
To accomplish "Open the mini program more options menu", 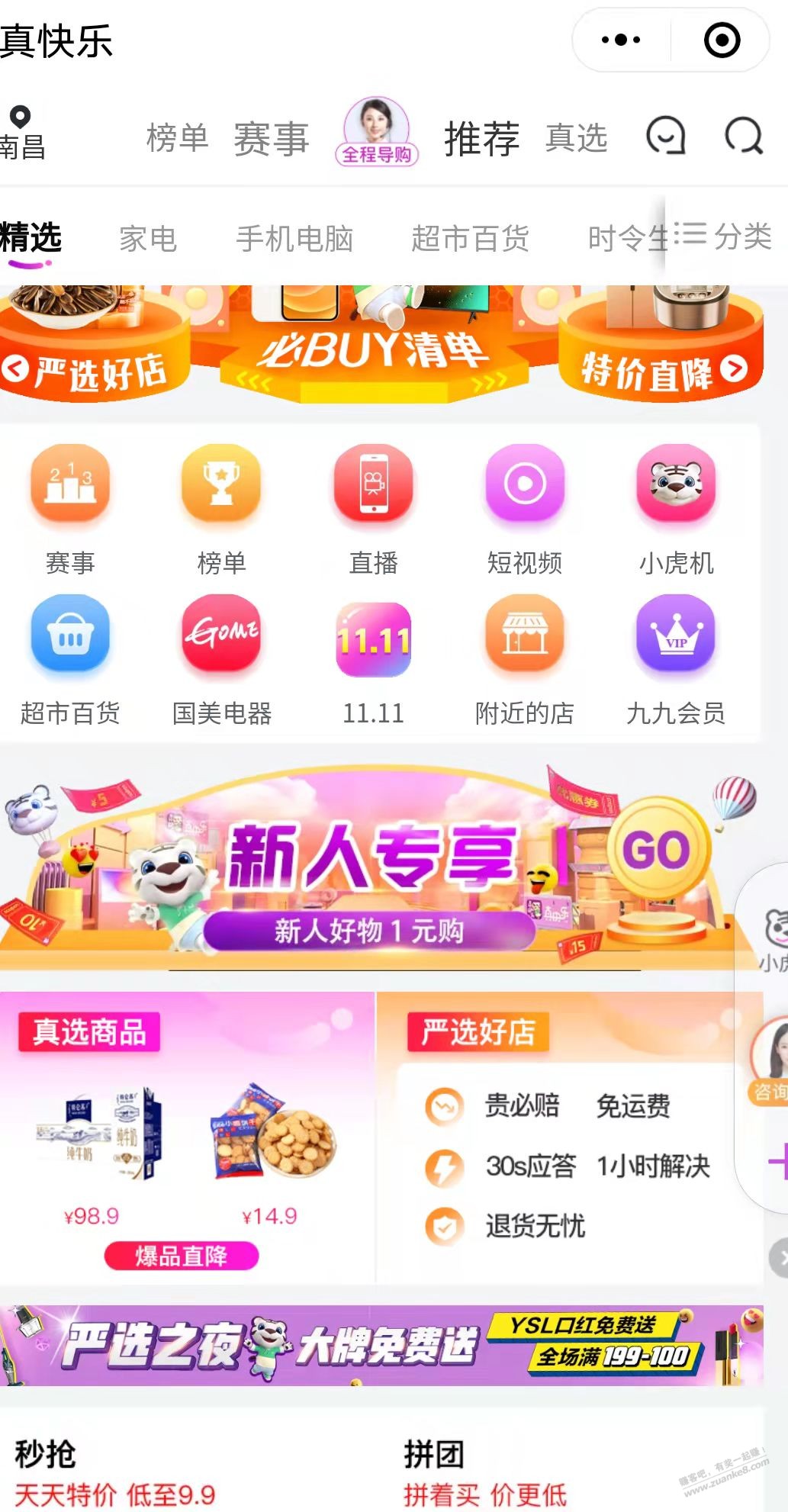I will [621, 40].
